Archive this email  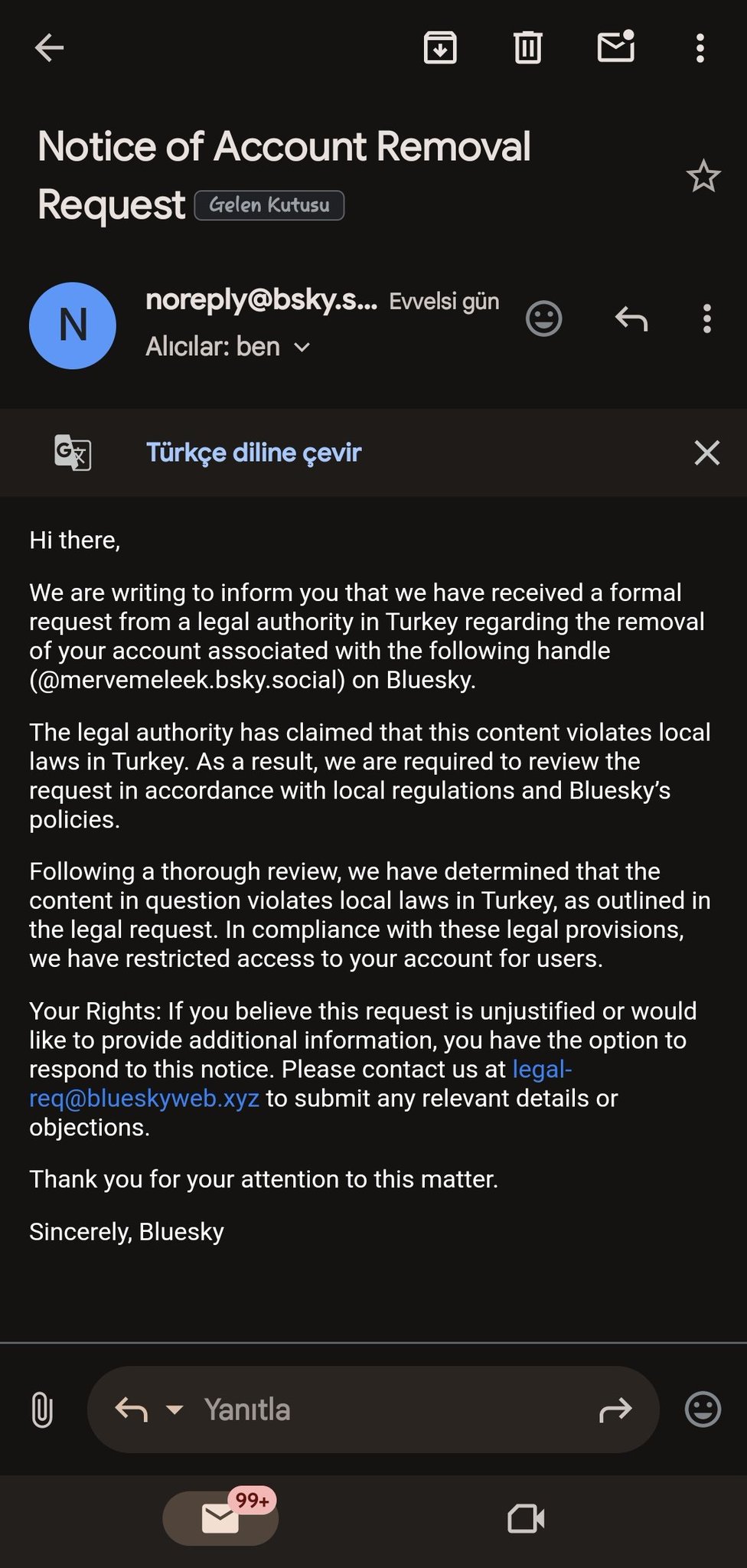pos(440,48)
